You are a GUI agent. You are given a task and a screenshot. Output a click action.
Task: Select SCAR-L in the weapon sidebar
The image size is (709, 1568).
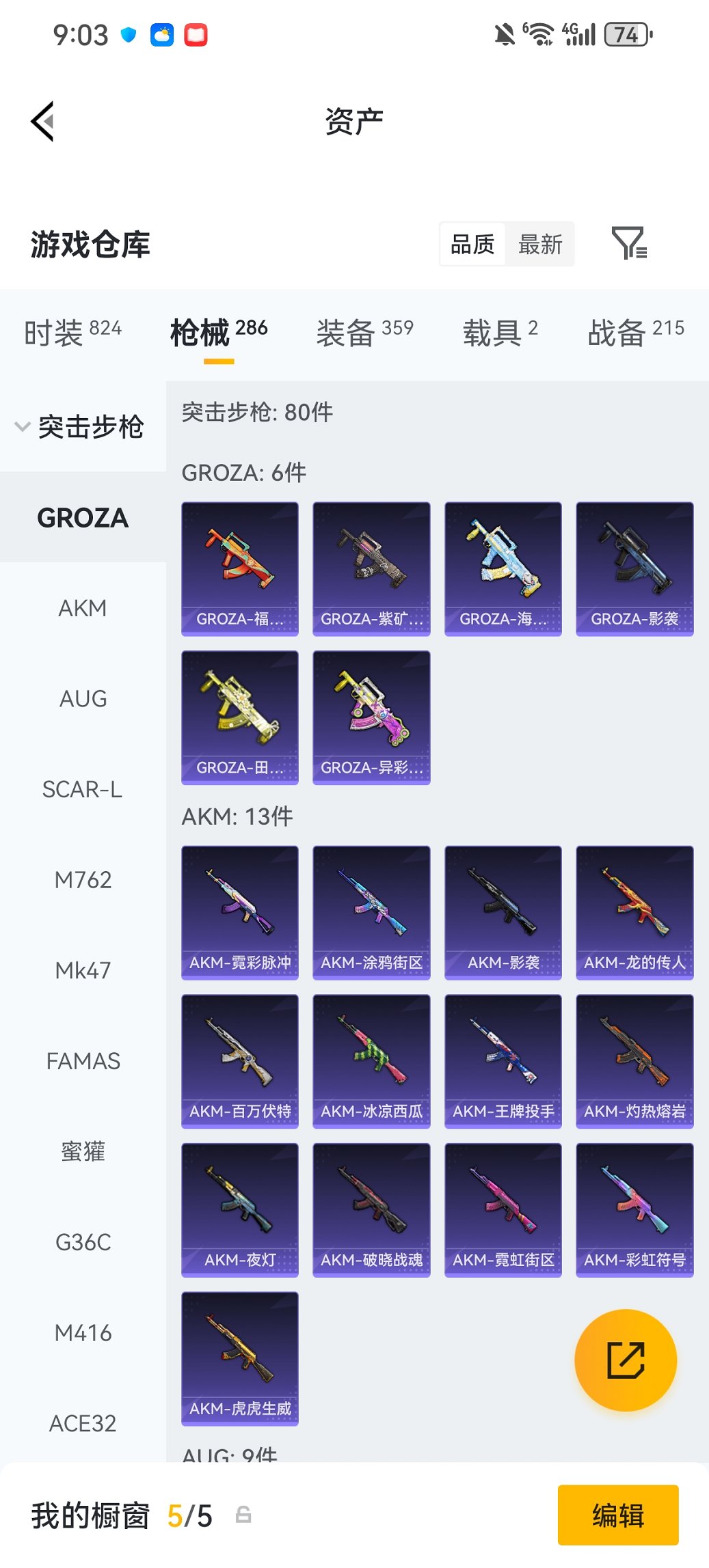pyautogui.click(x=83, y=789)
